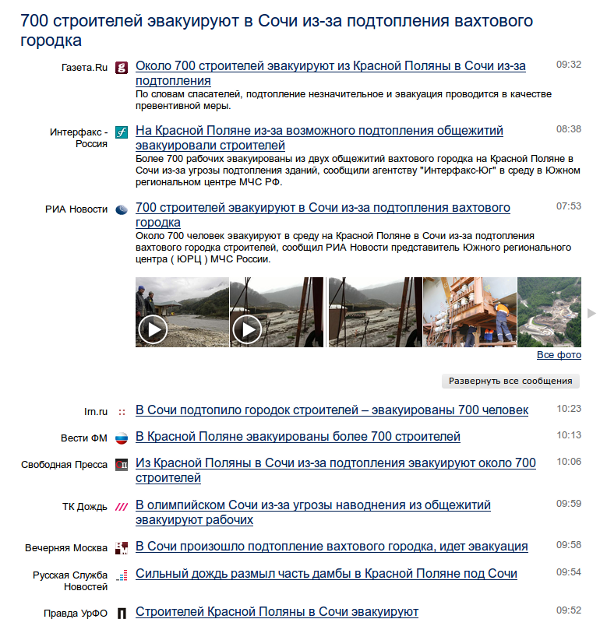Open the РИА Новости article on 700 builders
This screenshot has width=600, height=619.
click(322, 208)
